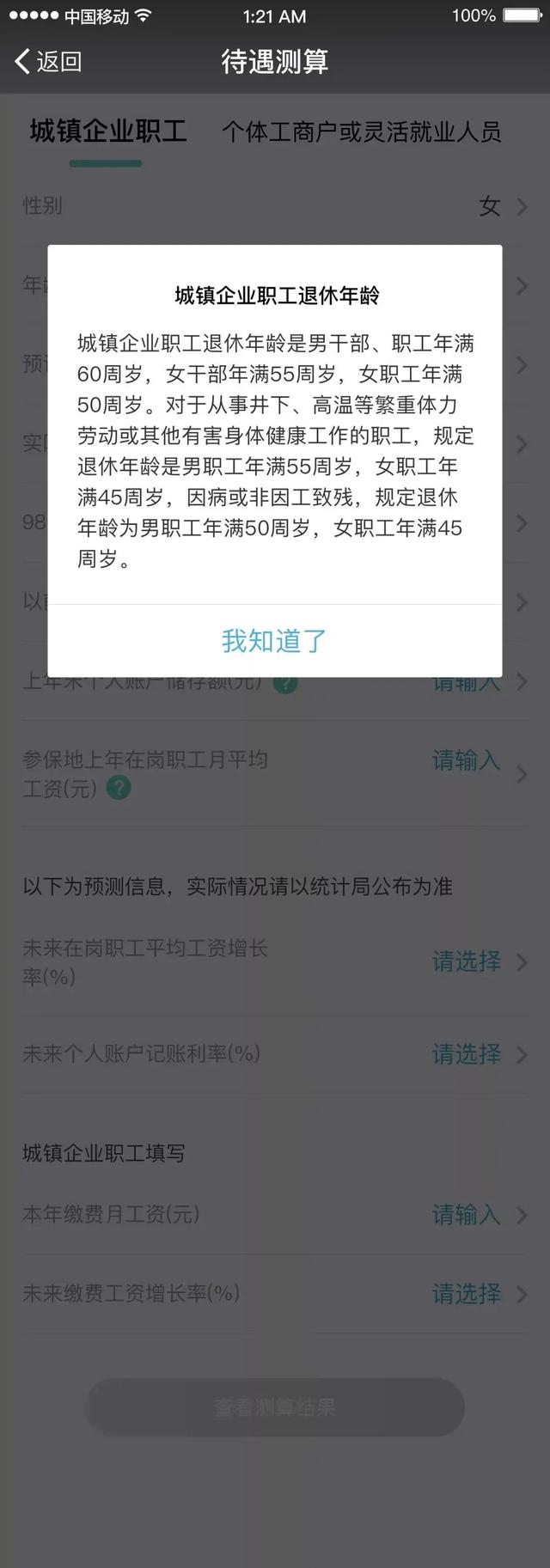Select the 城镇企业职工 tab
This screenshot has width=550, height=1568.
pyautogui.click(x=107, y=131)
